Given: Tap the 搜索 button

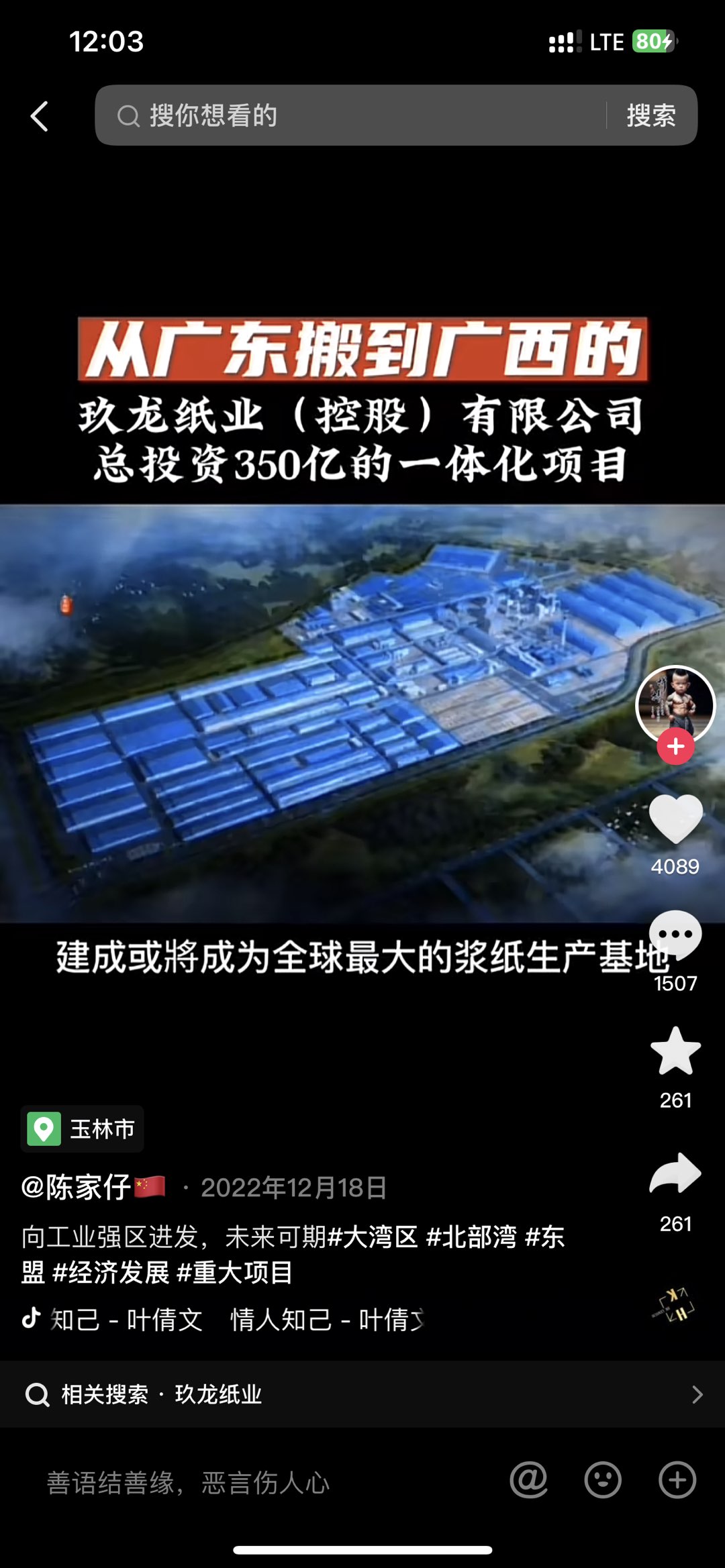Looking at the screenshot, I should click(x=650, y=115).
